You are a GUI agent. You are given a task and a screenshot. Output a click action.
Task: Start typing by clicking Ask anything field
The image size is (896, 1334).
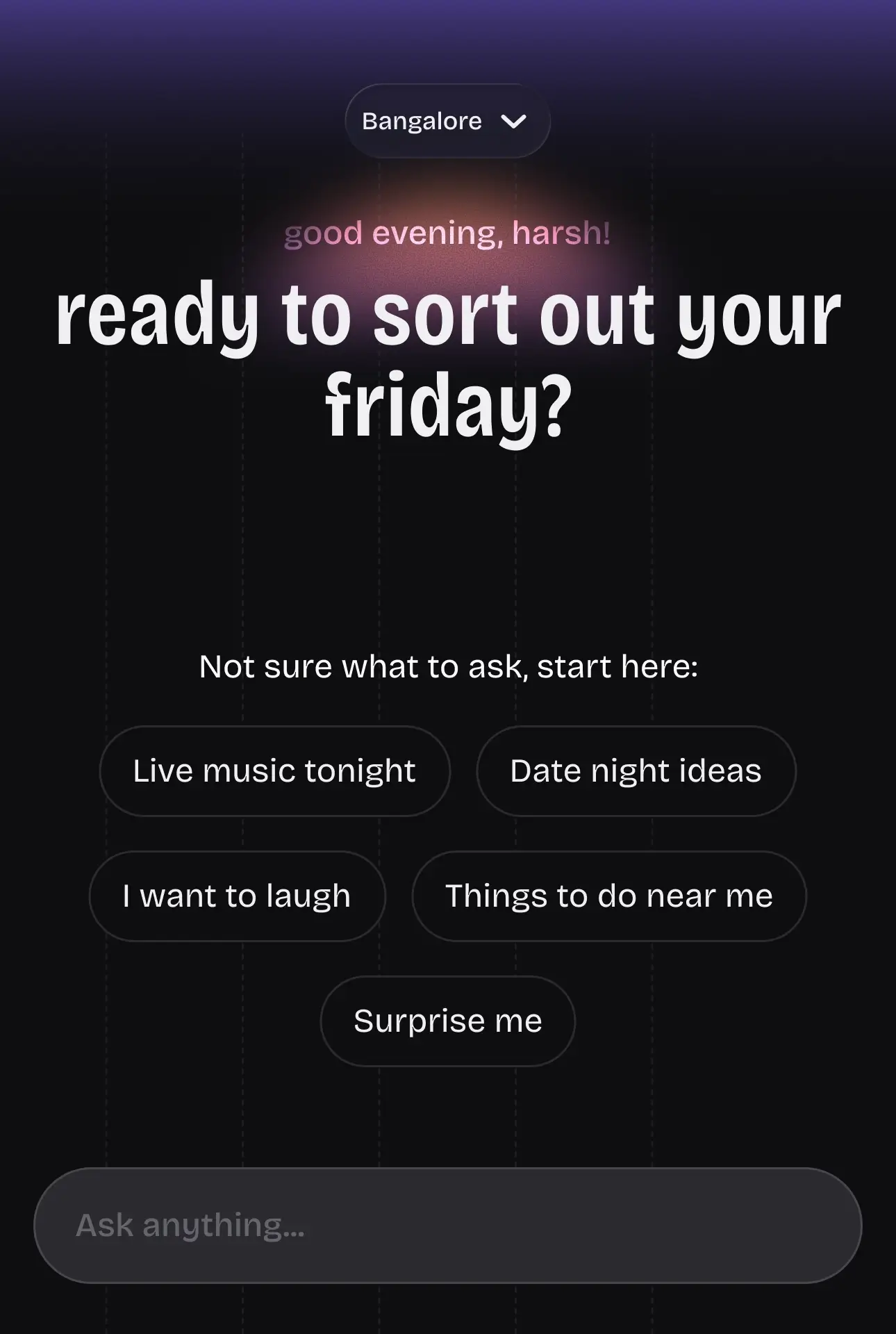click(x=447, y=1225)
